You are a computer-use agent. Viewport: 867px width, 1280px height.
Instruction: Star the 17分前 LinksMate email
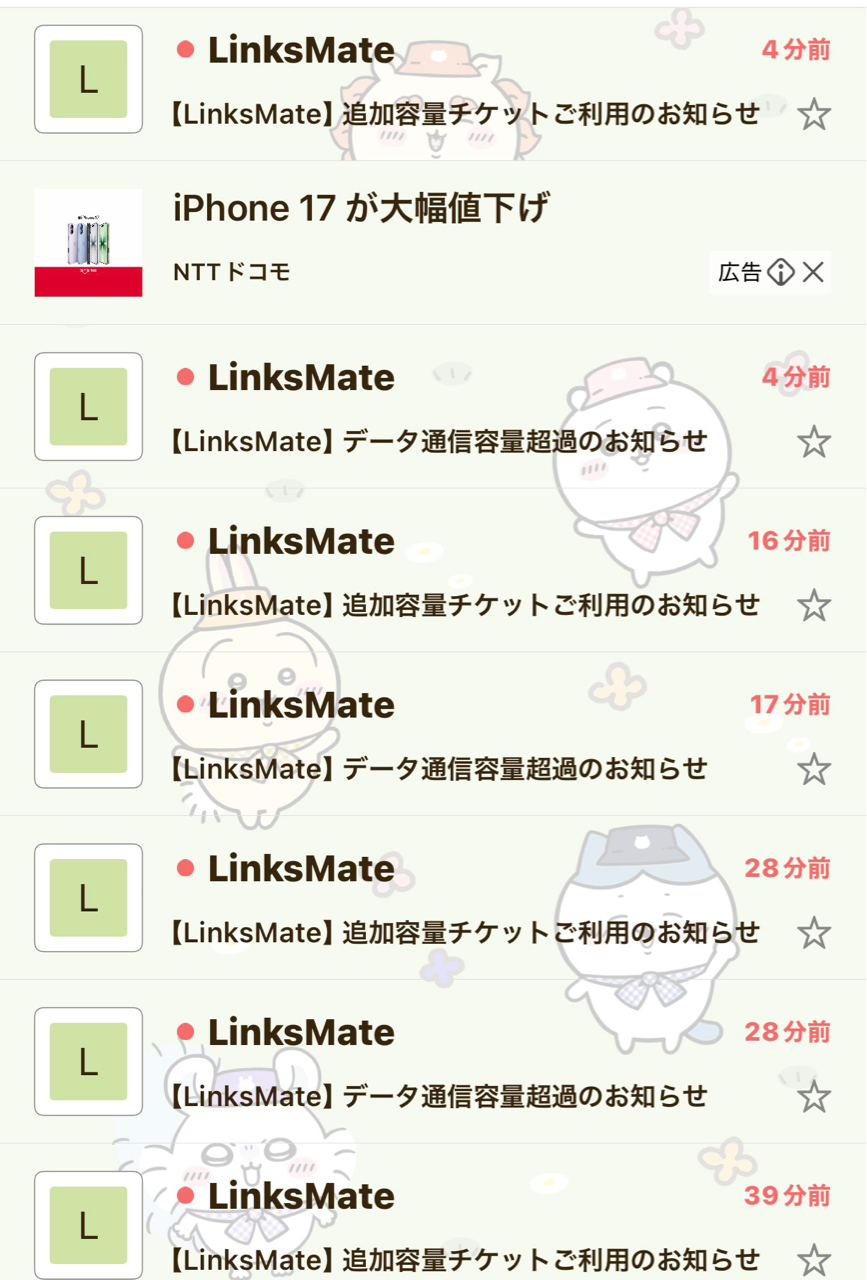(814, 769)
